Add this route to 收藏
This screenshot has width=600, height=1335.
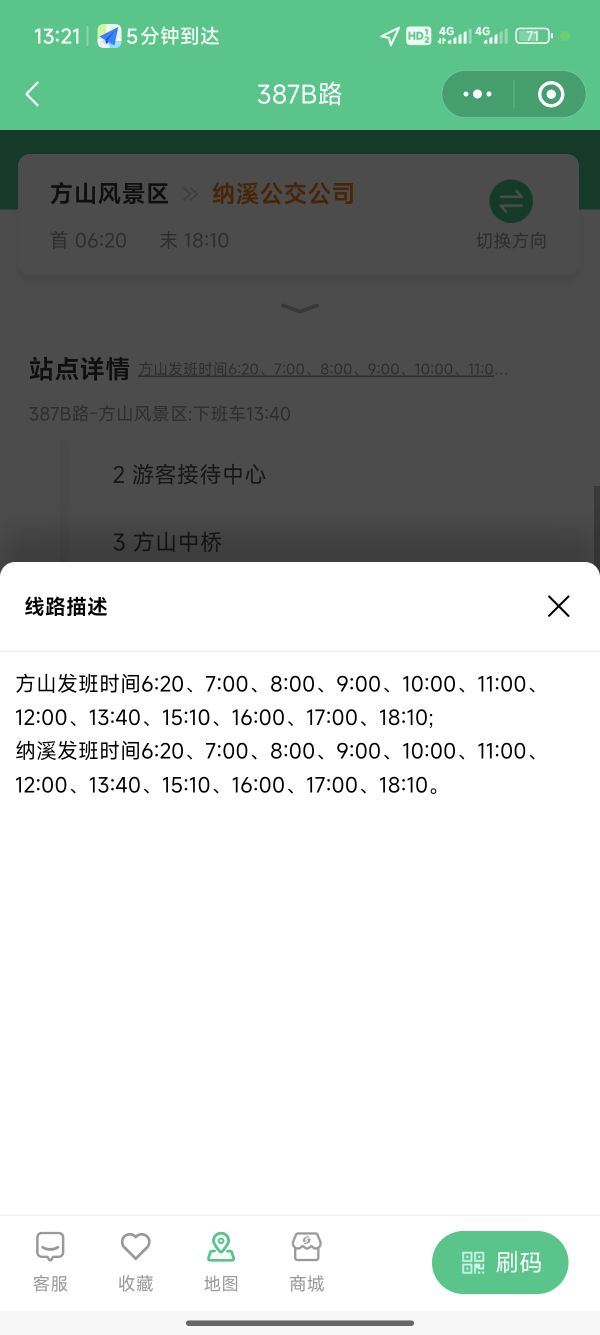(x=136, y=1261)
